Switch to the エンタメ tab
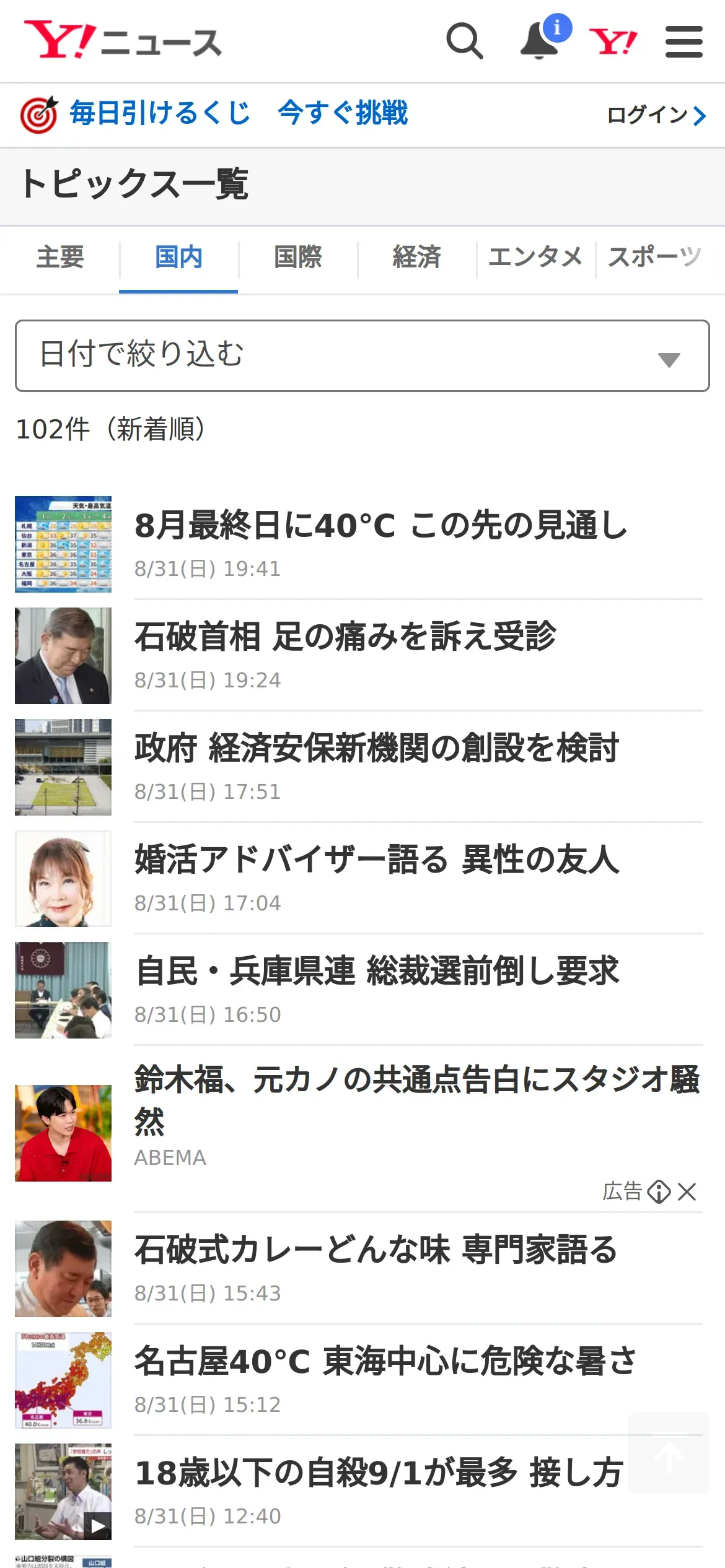 tap(536, 257)
